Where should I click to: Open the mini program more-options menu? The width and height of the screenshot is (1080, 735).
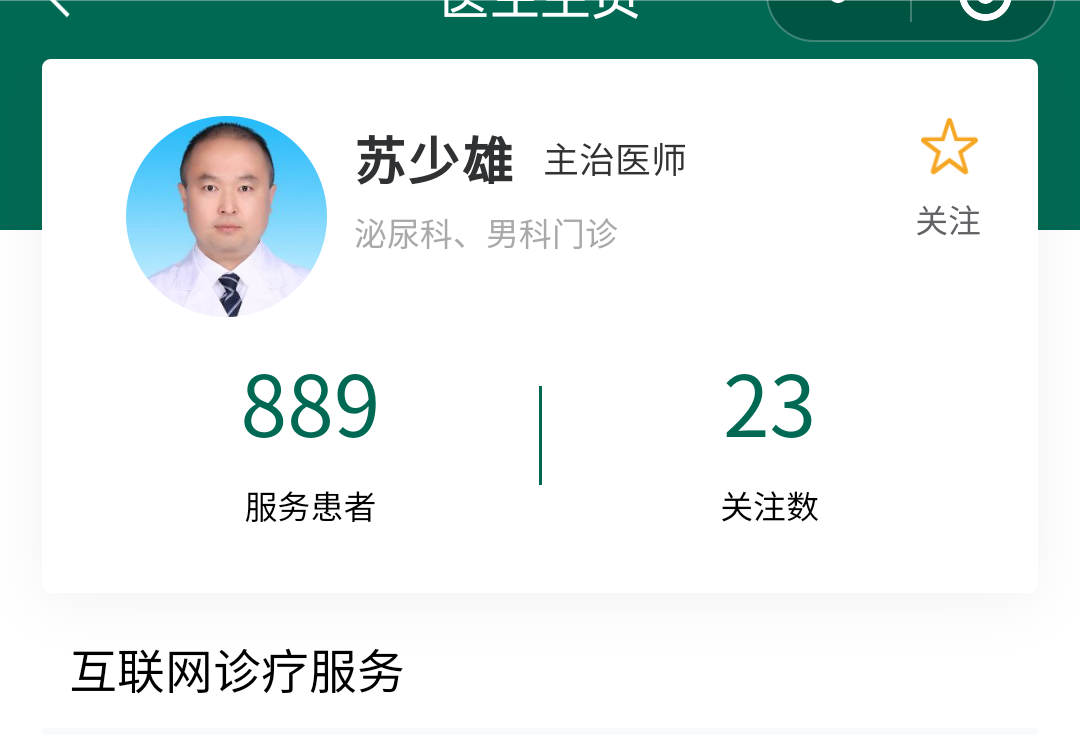[x=838, y=6]
